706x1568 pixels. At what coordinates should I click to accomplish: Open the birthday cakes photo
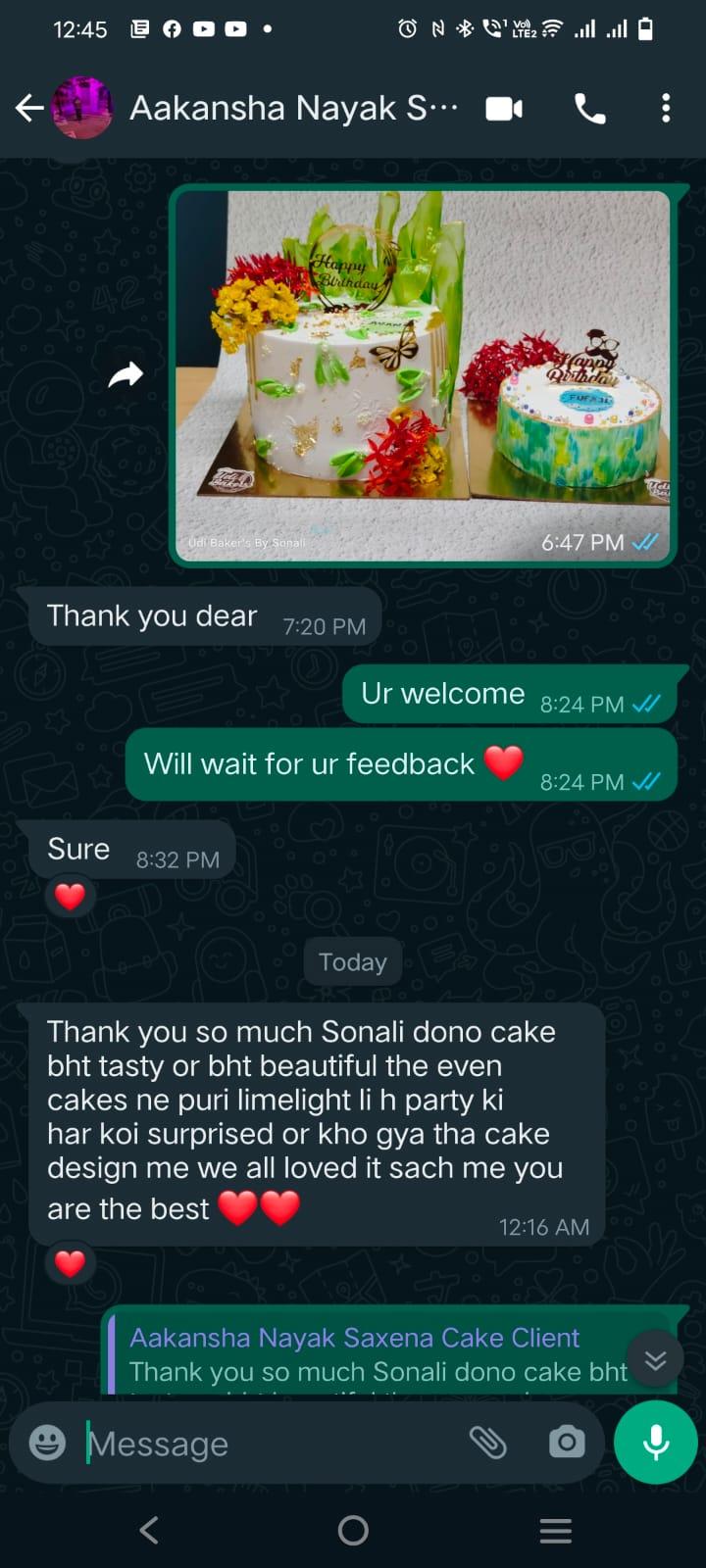coord(423,375)
